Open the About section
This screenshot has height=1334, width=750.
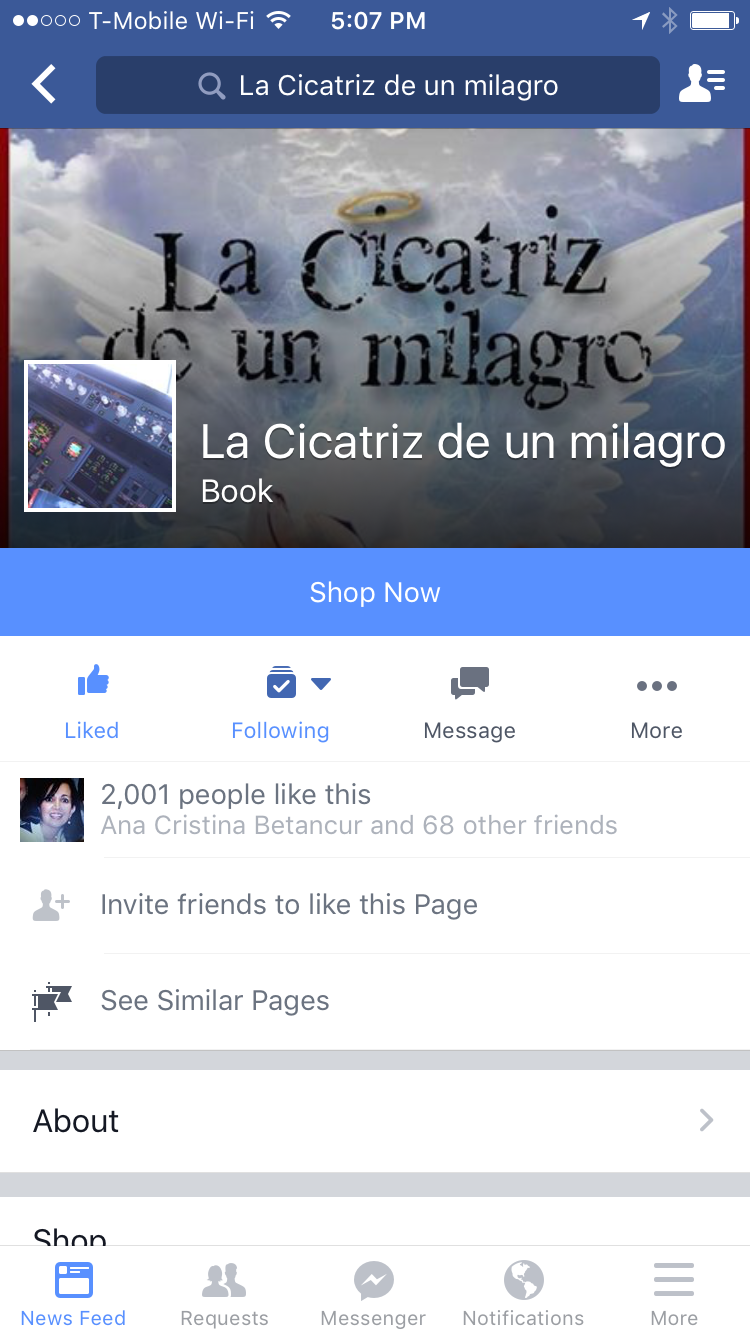click(375, 1121)
